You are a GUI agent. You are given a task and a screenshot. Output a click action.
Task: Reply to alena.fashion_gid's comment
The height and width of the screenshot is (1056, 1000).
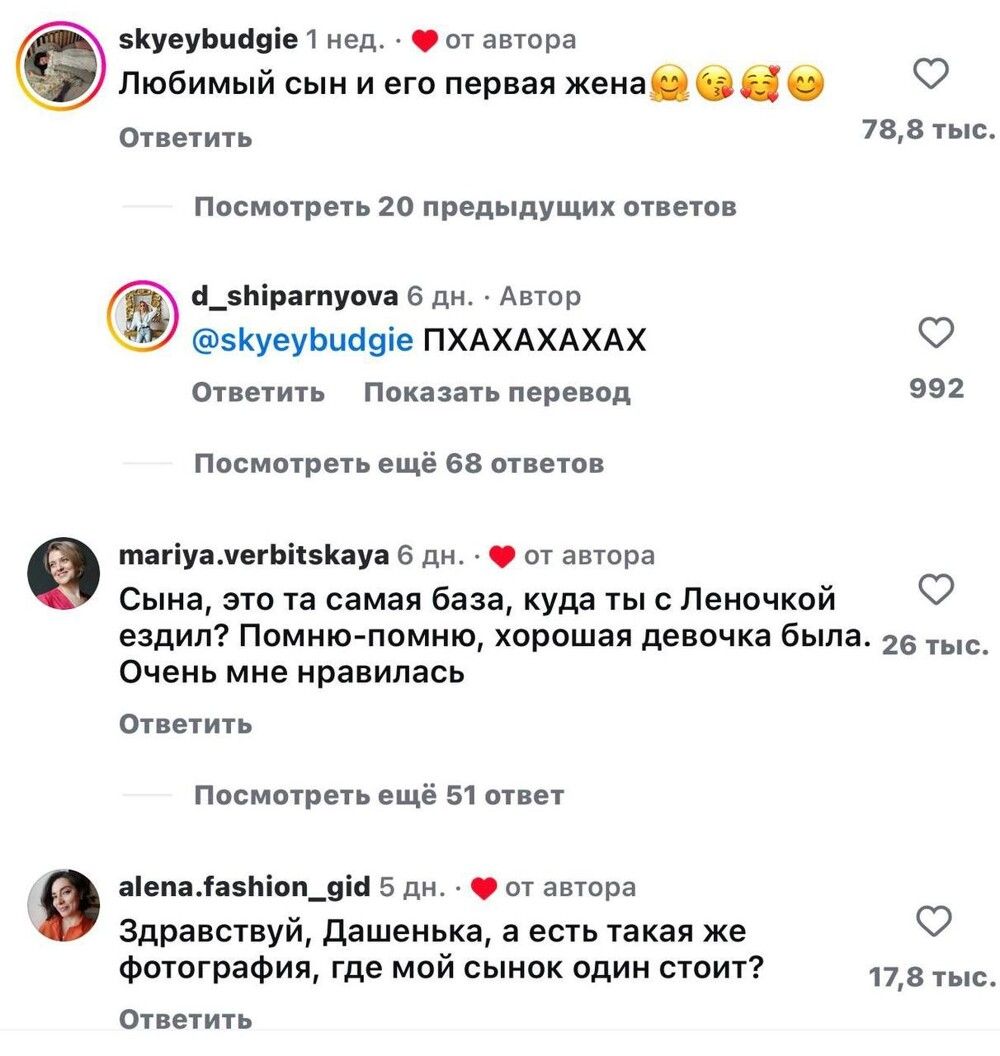[x=185, y=1018]
